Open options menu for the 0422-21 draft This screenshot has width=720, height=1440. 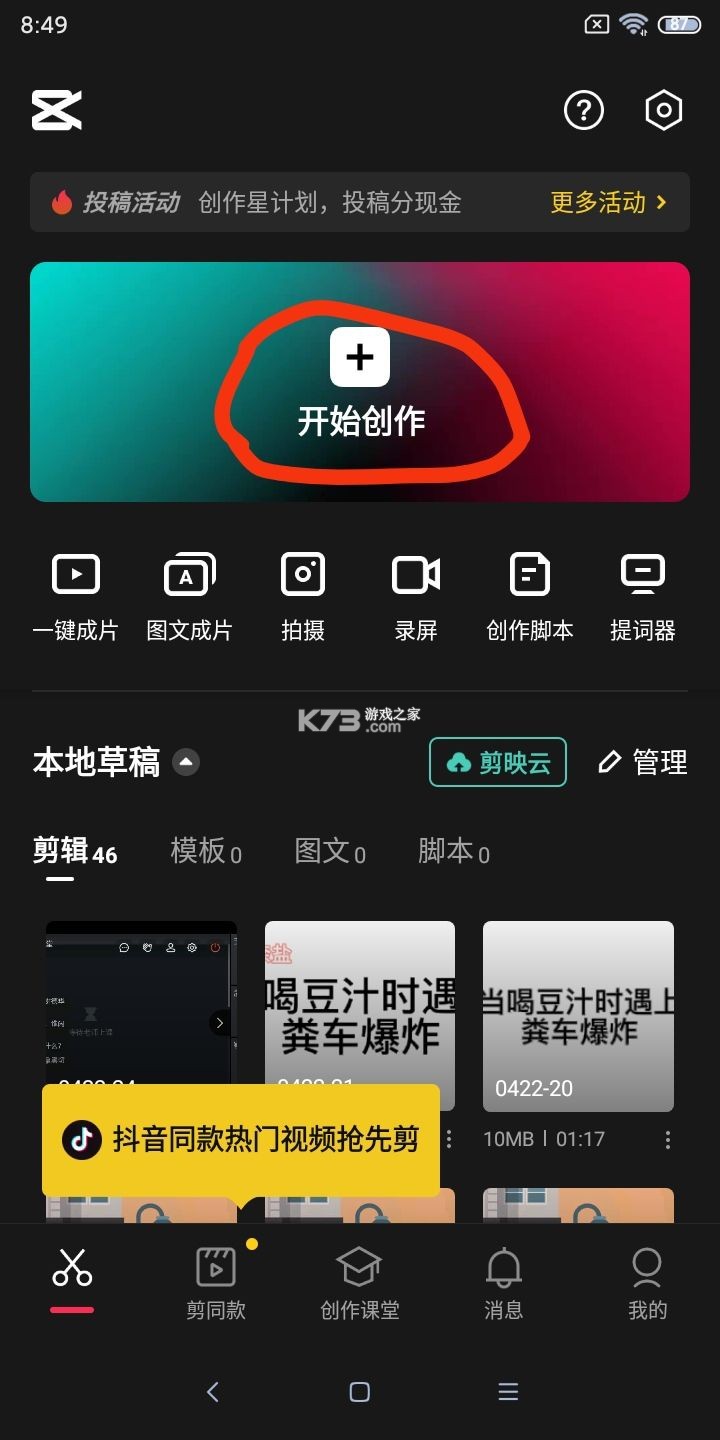(450, 1138)
